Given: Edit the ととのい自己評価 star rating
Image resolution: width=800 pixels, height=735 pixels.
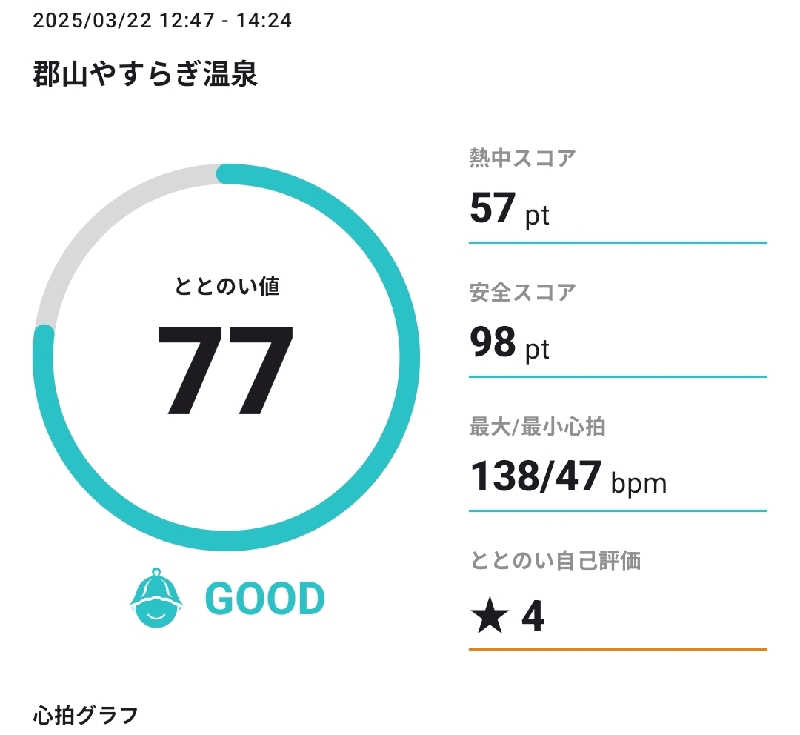Looking at the screenshot, I should point(508,617).
